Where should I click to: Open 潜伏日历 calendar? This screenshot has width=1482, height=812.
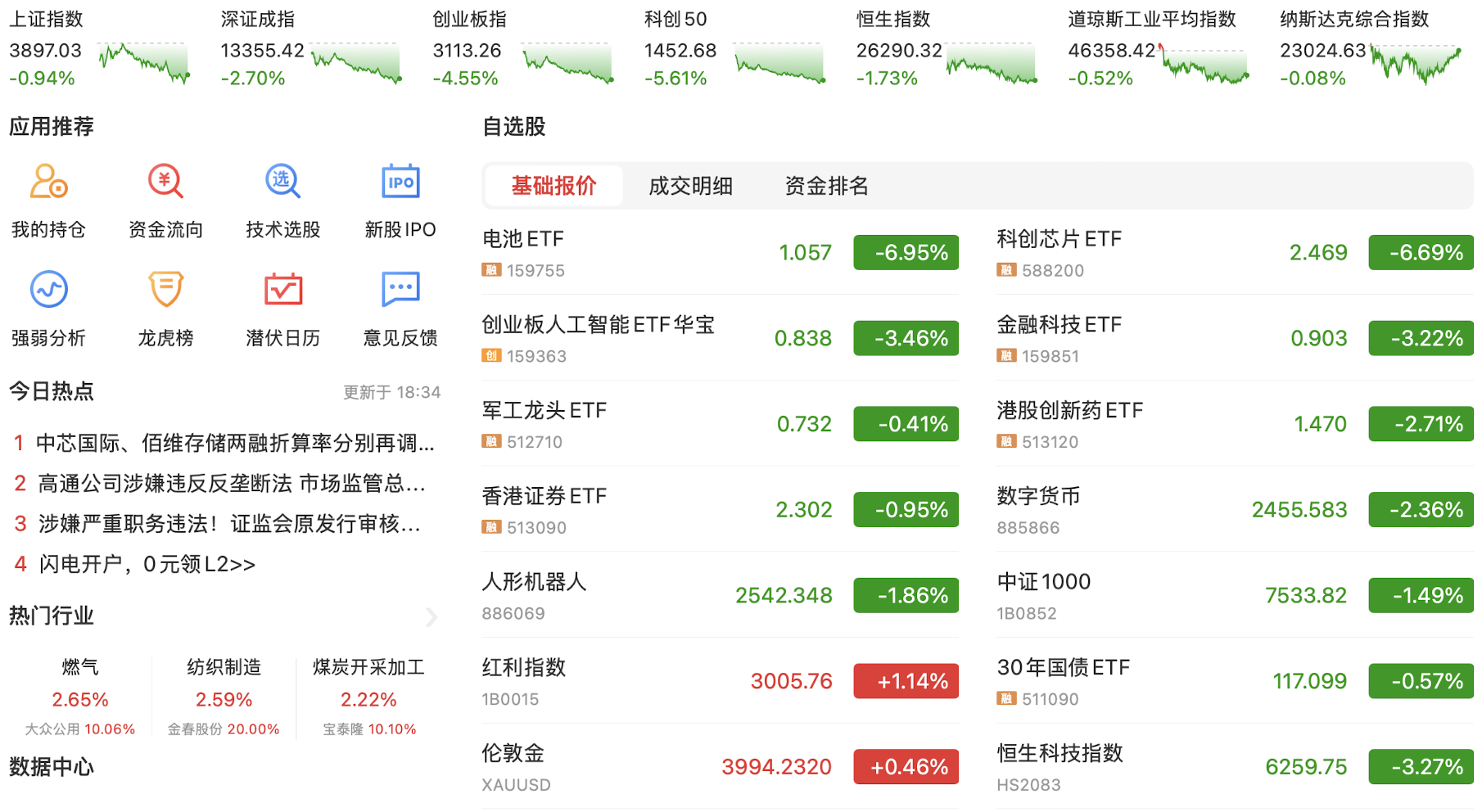pyautogui.click(x=282, y=308)
